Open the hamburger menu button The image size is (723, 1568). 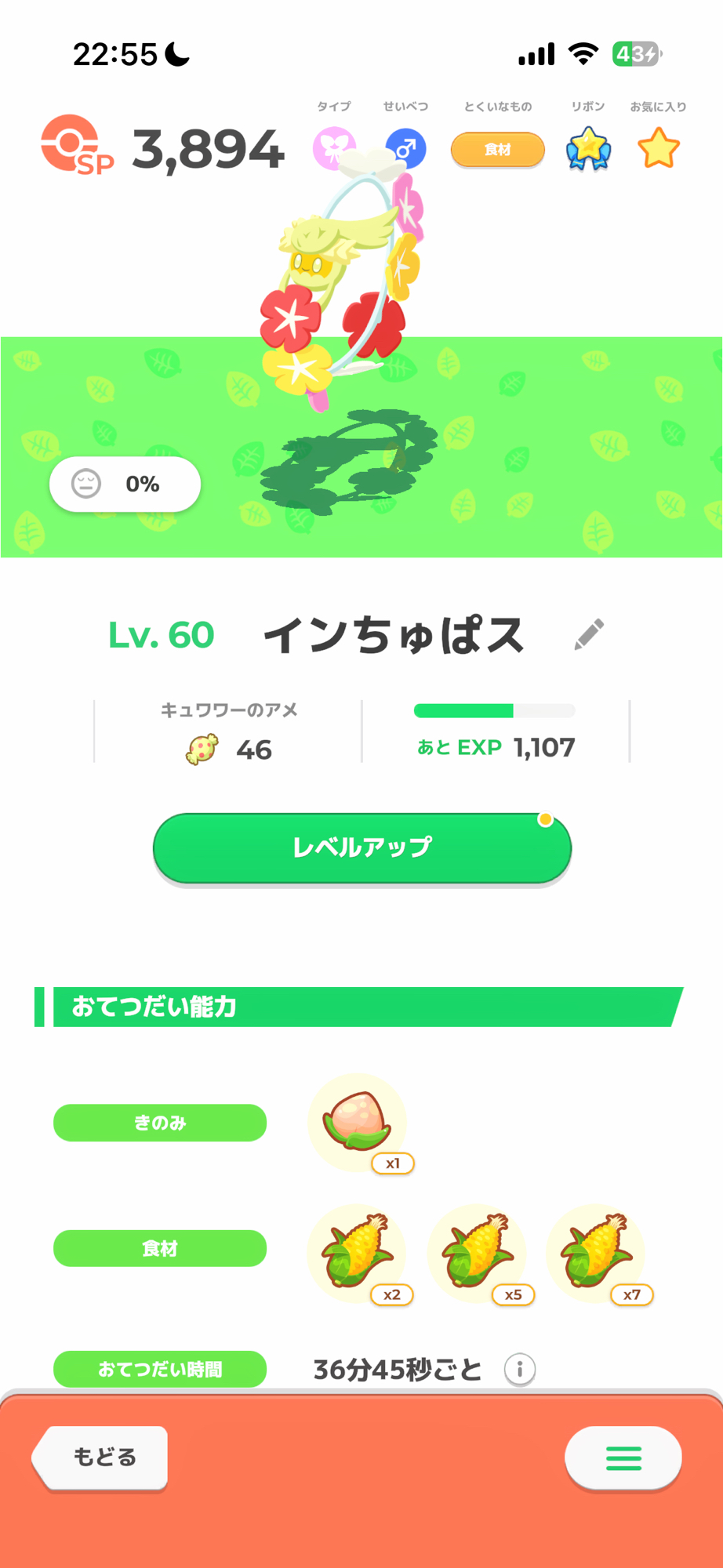point(623,1457)
